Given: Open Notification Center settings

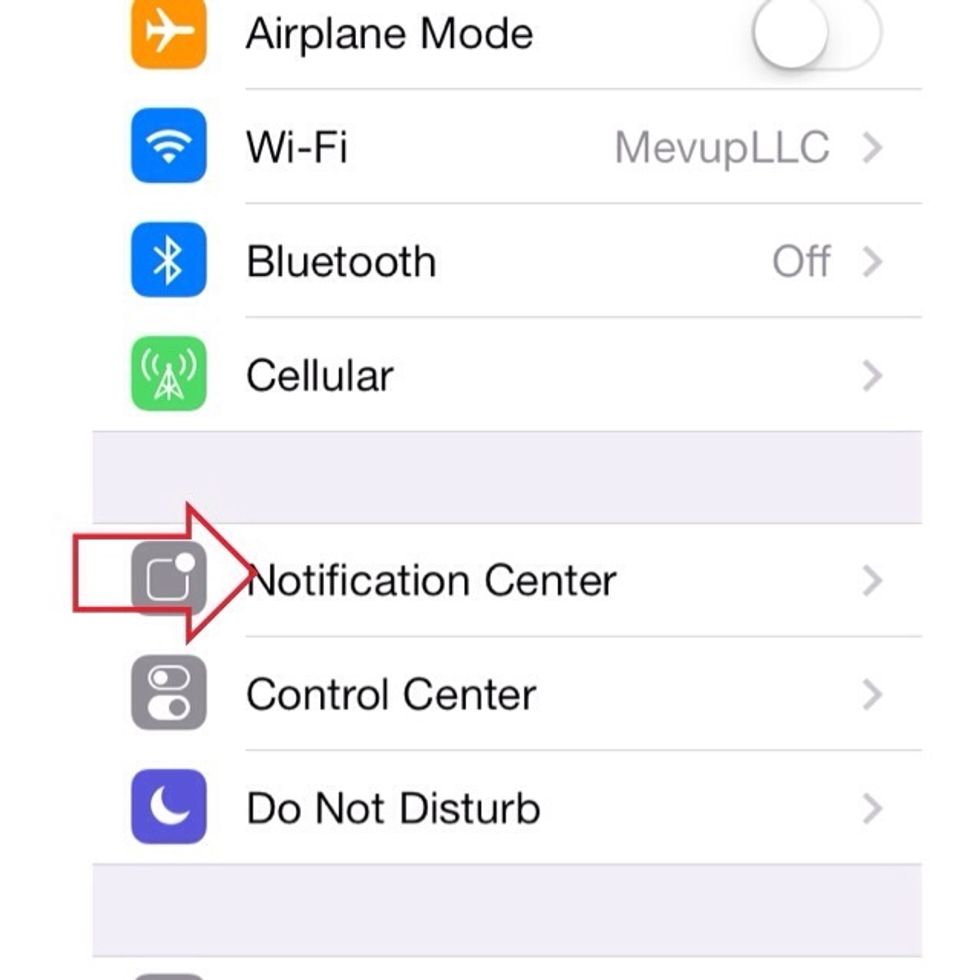Looking at the screenshot, I should coord(500,580).
